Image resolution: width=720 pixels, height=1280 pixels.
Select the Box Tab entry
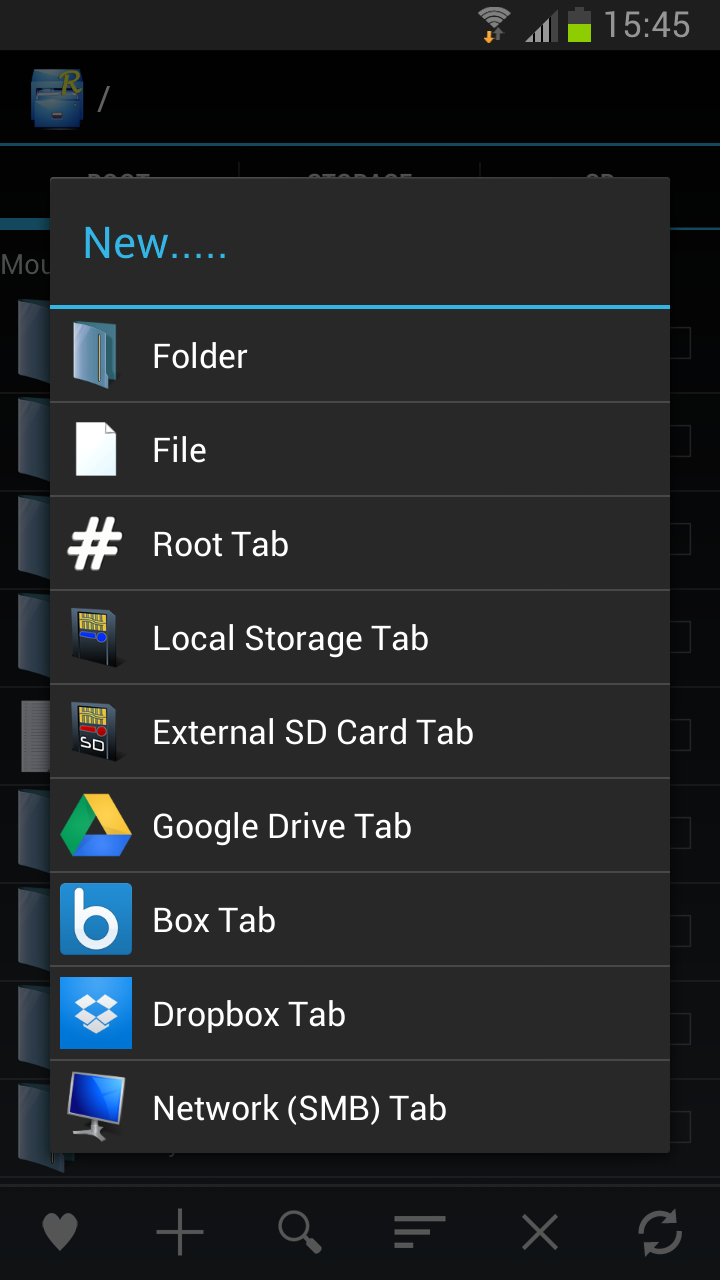pos(360,920)
